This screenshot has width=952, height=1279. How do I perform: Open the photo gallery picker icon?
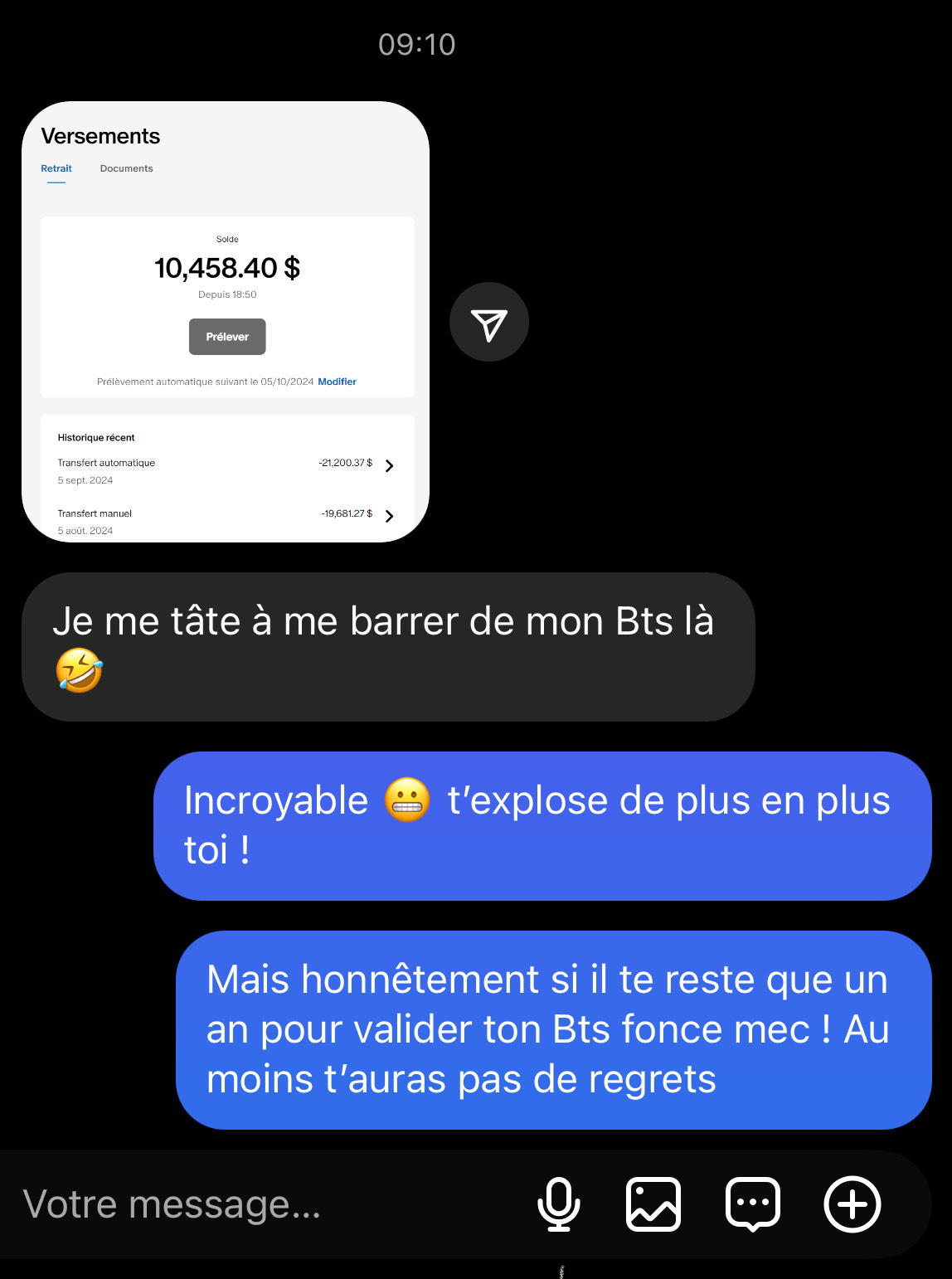(653, 1204)
